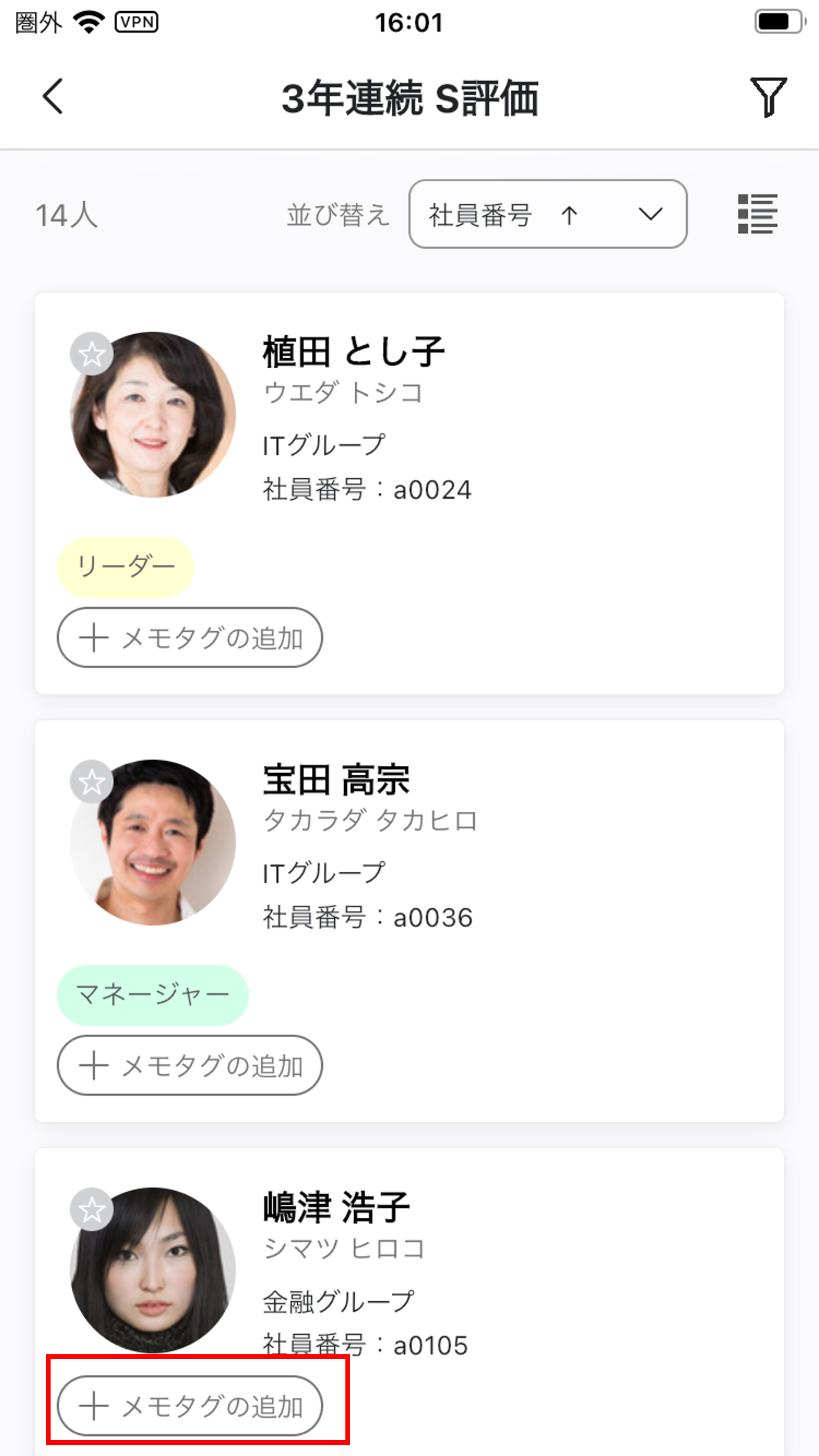Add a memo tag to 宝田 高宗

[x=189, y=1065]
